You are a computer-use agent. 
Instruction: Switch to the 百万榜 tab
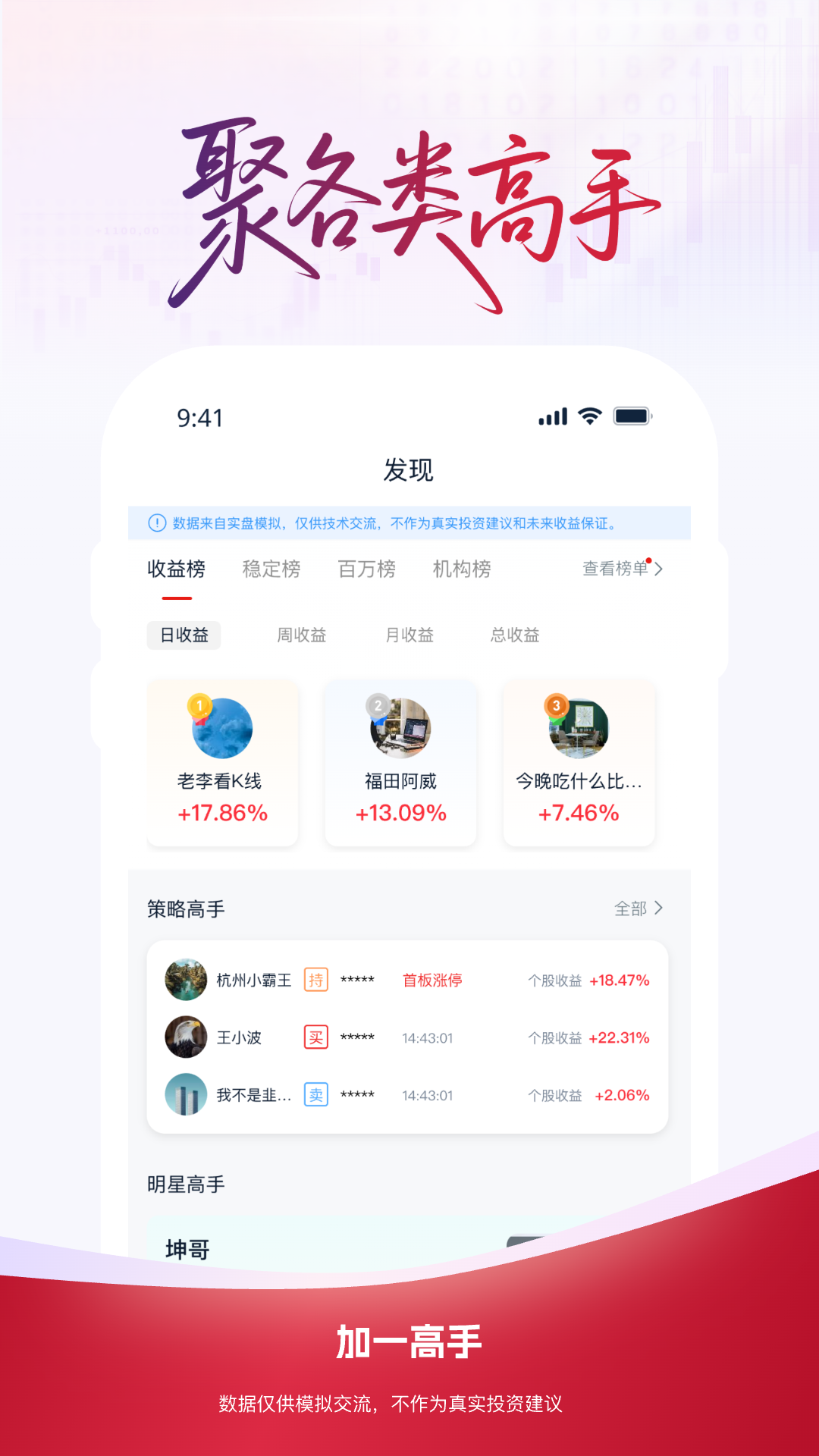coord(366,568)
